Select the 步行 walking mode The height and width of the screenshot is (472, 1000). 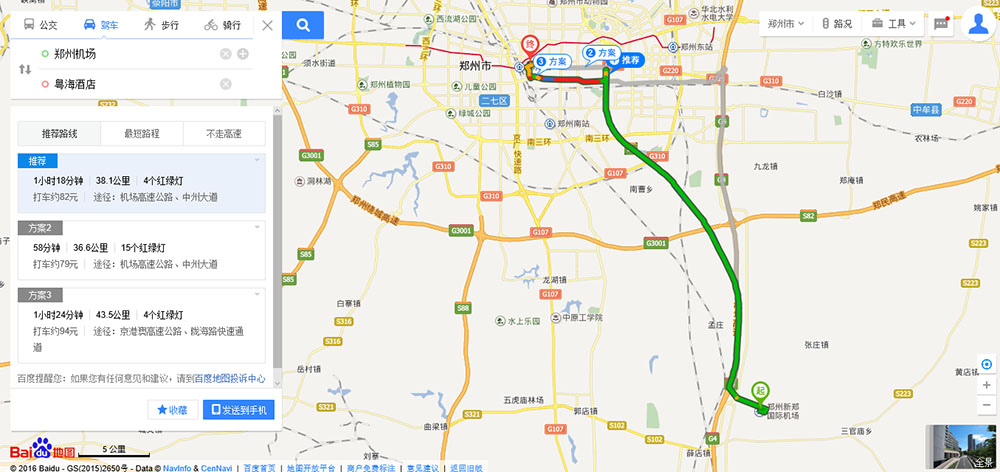tap(162, 24)
